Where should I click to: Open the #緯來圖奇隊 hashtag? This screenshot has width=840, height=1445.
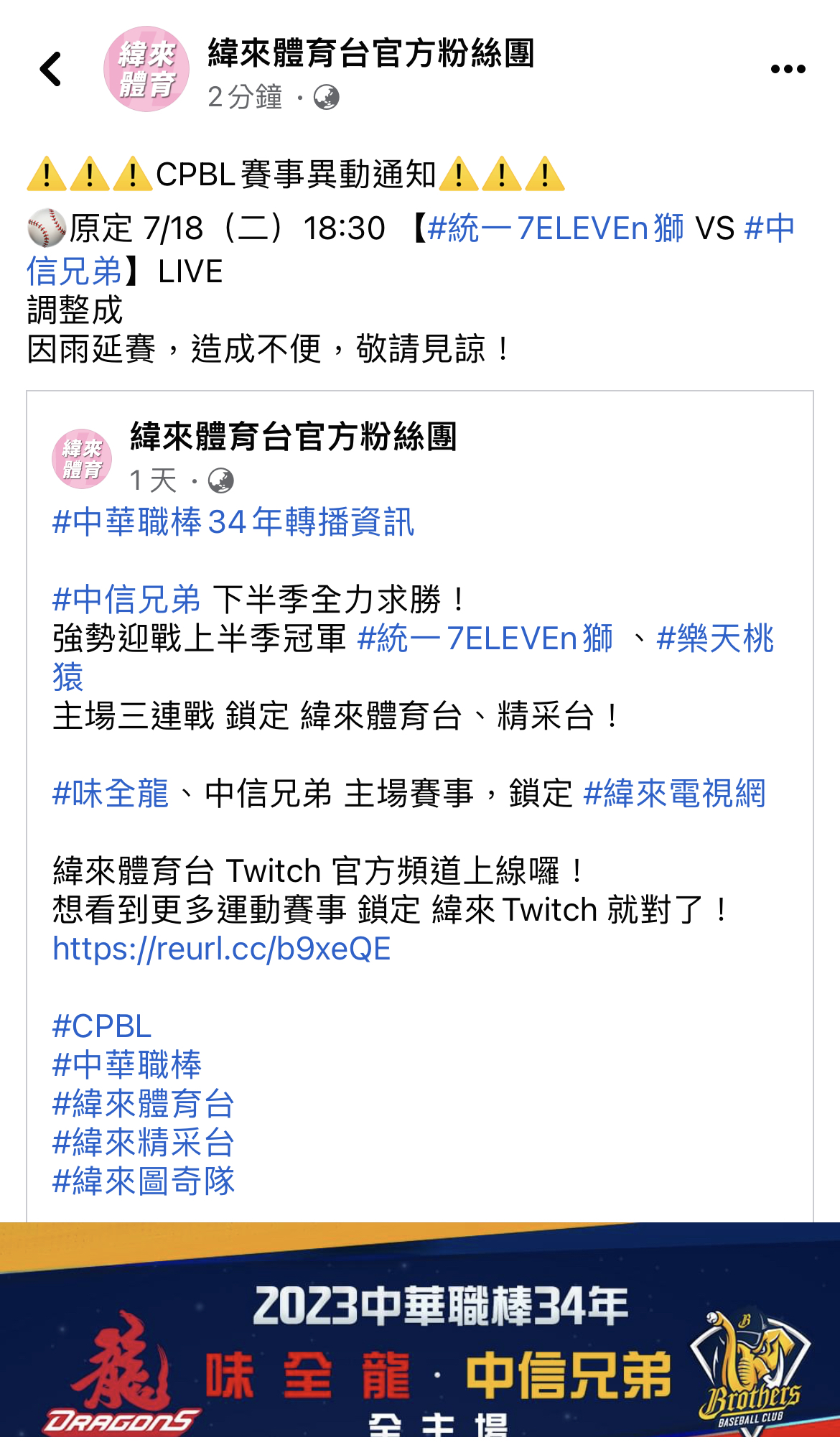tap(144, 1181)
